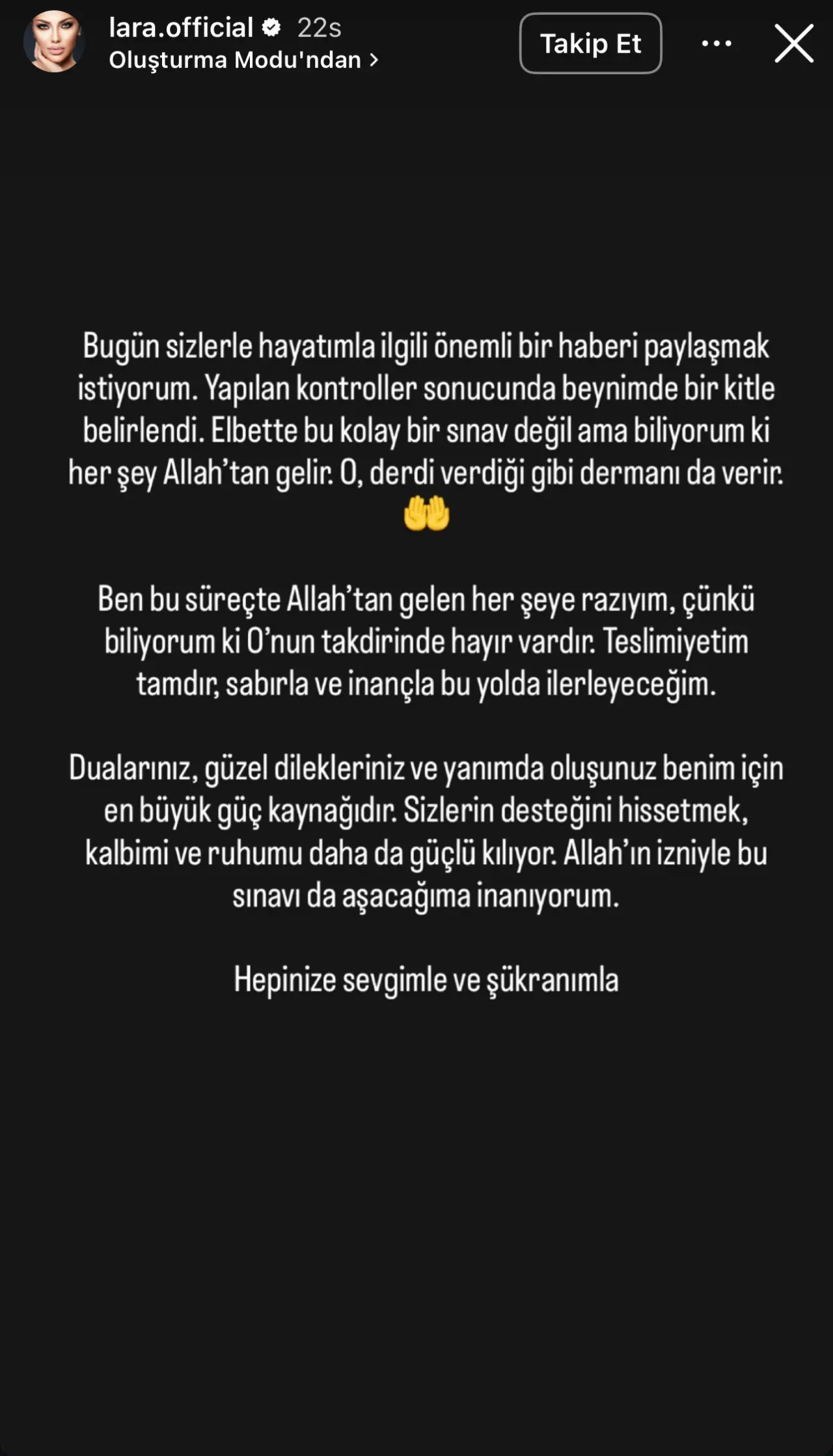The height and width of the screenshot is (1456, 833).
Task: Open the Oluşturma Modu'ndan link
Action: click(x=243, y=60)
